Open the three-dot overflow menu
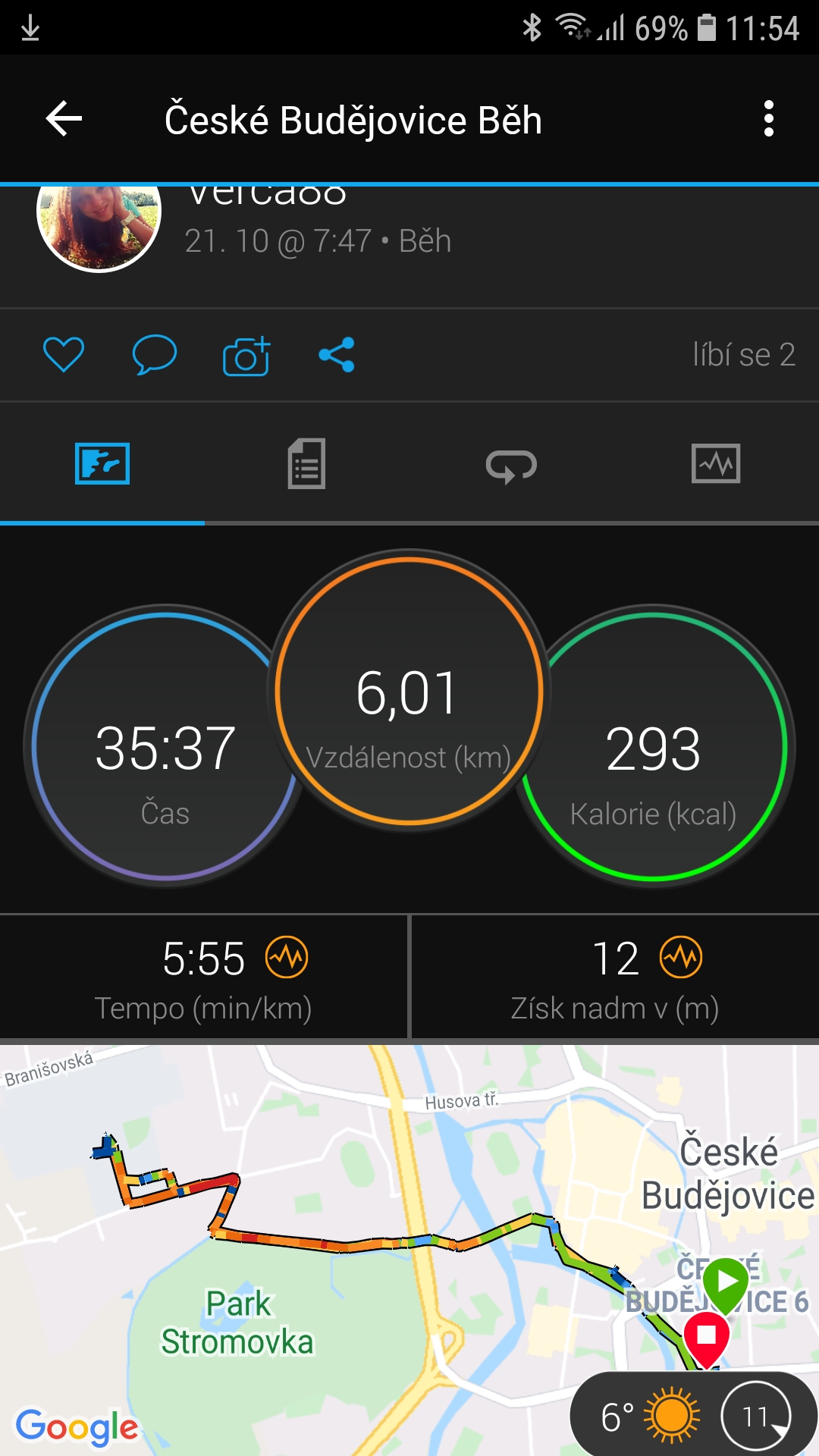Image resolution: width=819 pixels, height=1456 pixels. click(769, 119)
